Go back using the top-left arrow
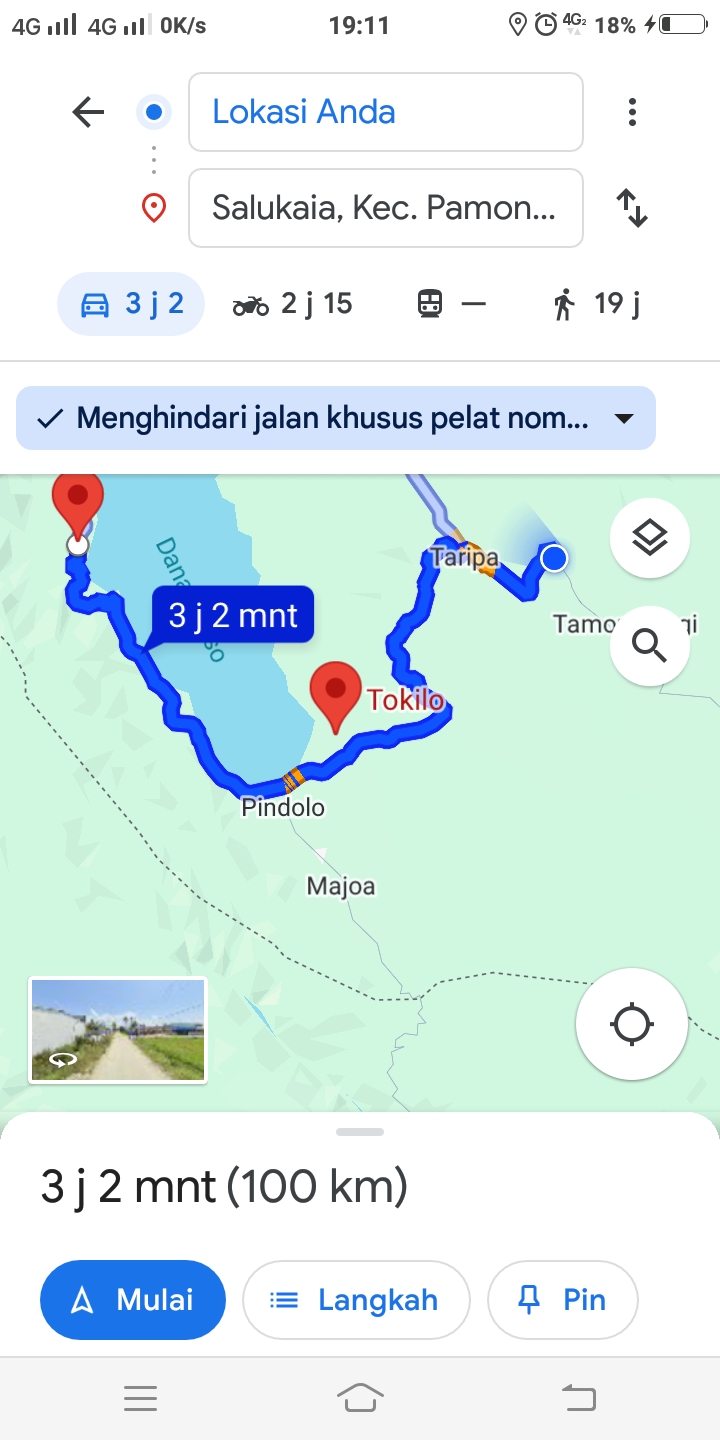Image resolution: width=720 pixels, height=1440 pixels. (x=88, y=112)
